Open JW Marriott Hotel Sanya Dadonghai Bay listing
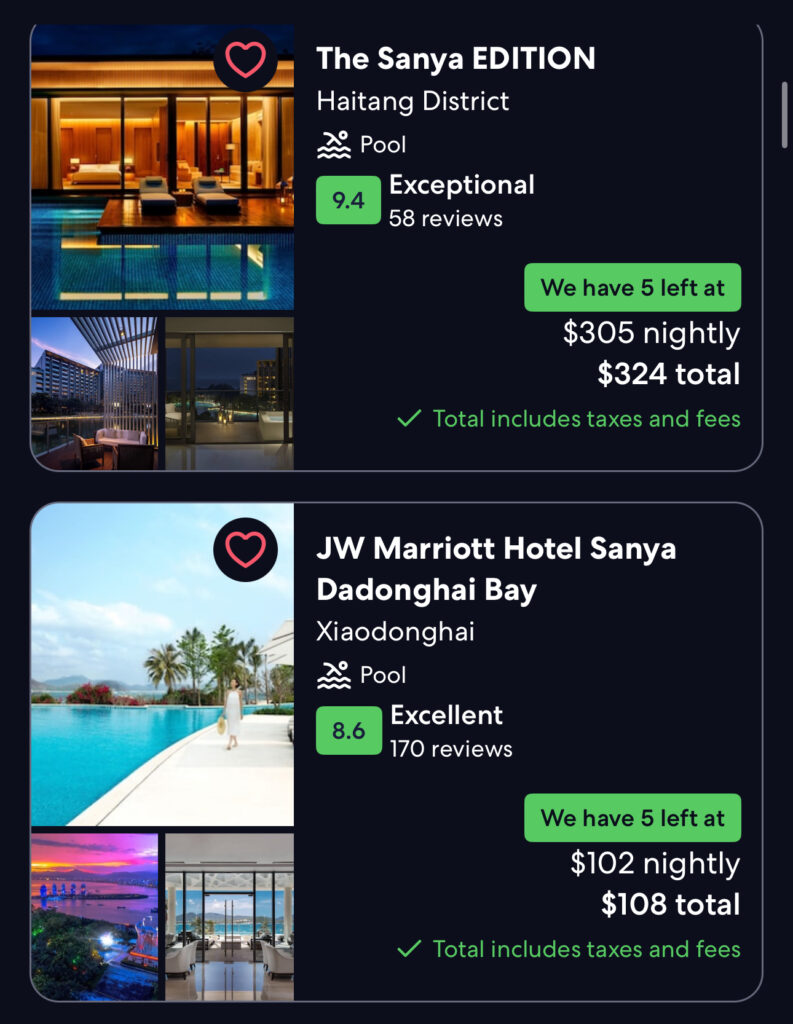The height and width of the screenshot is (1024, 793). [x=495, y=568]
